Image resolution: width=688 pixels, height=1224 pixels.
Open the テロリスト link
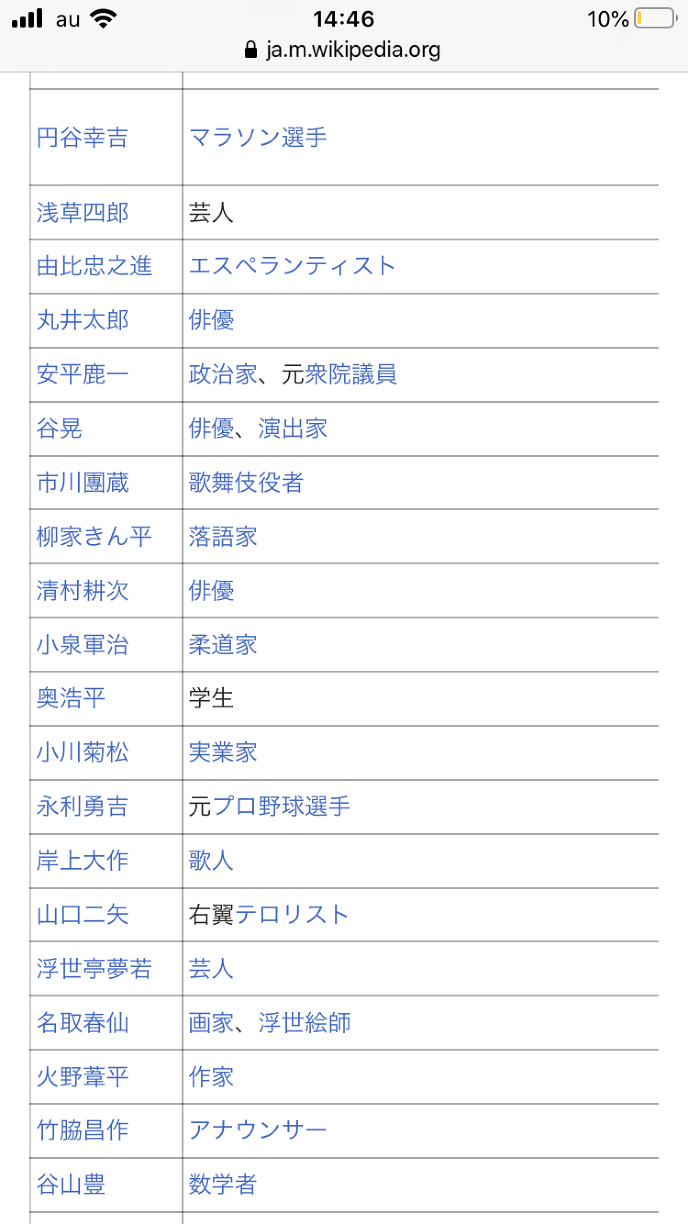click(292, 914)
